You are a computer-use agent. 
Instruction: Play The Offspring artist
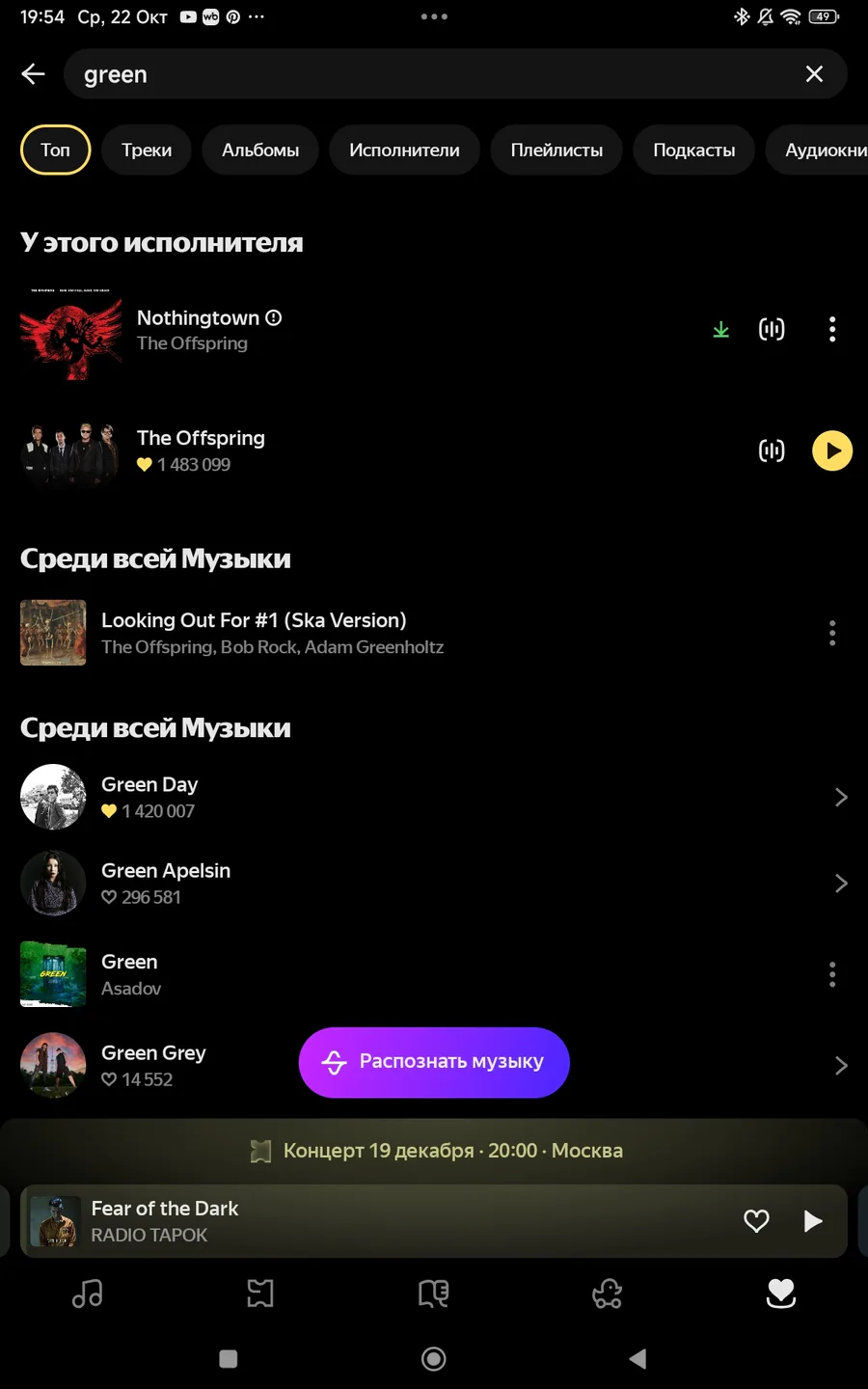point(832,450)
